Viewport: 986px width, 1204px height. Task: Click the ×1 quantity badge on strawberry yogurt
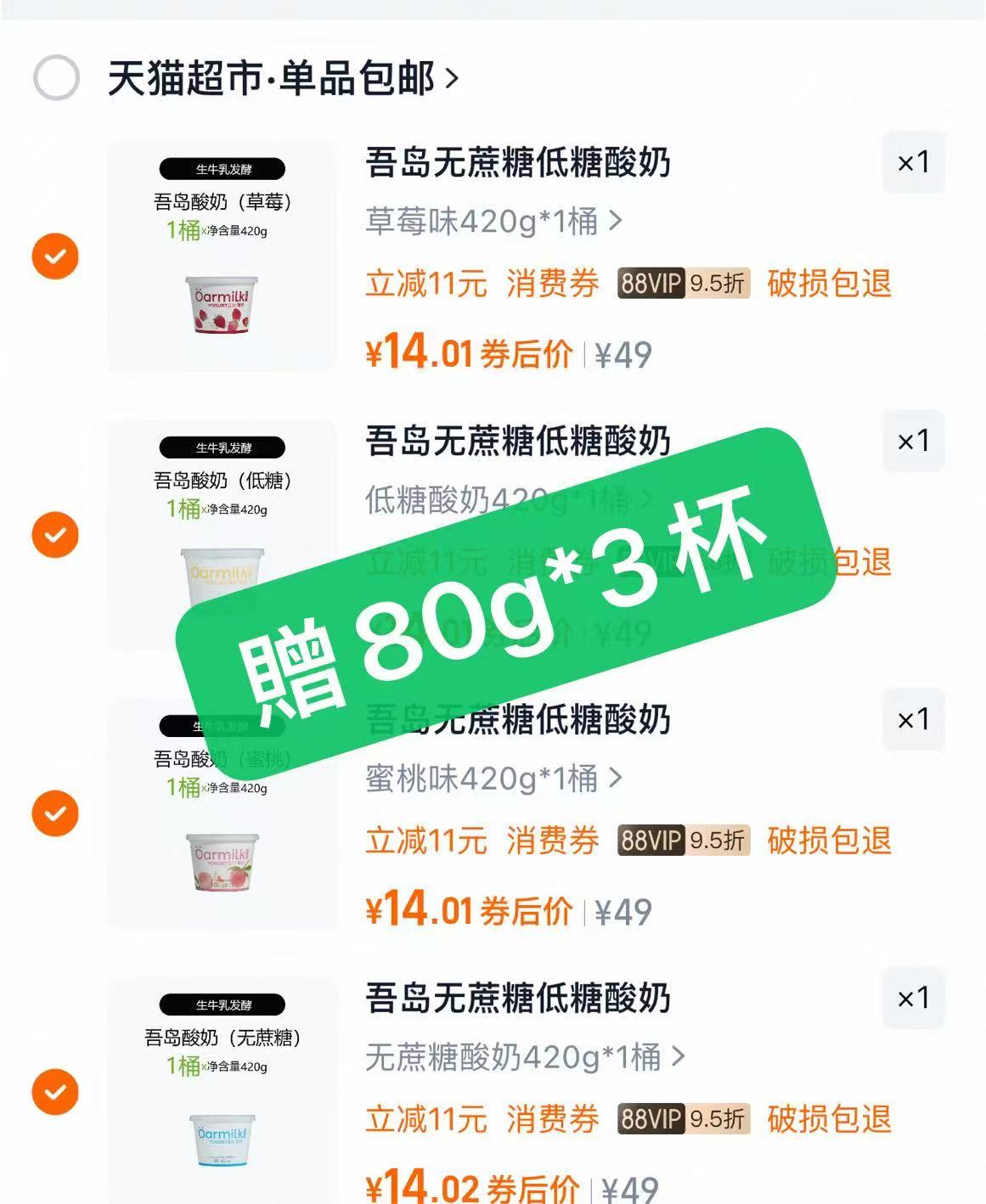coord(915,163)
